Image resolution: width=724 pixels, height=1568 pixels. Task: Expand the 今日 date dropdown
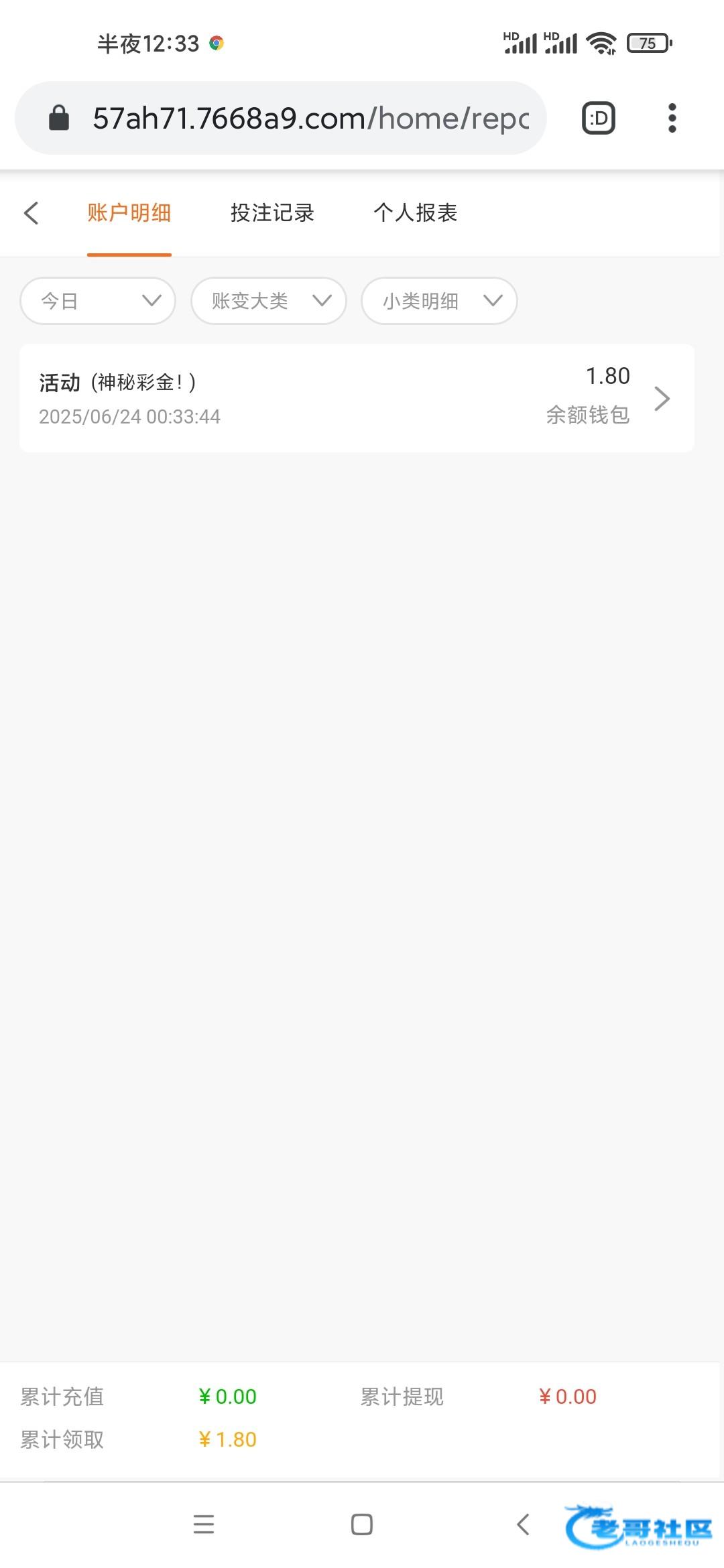click(98, 301)
